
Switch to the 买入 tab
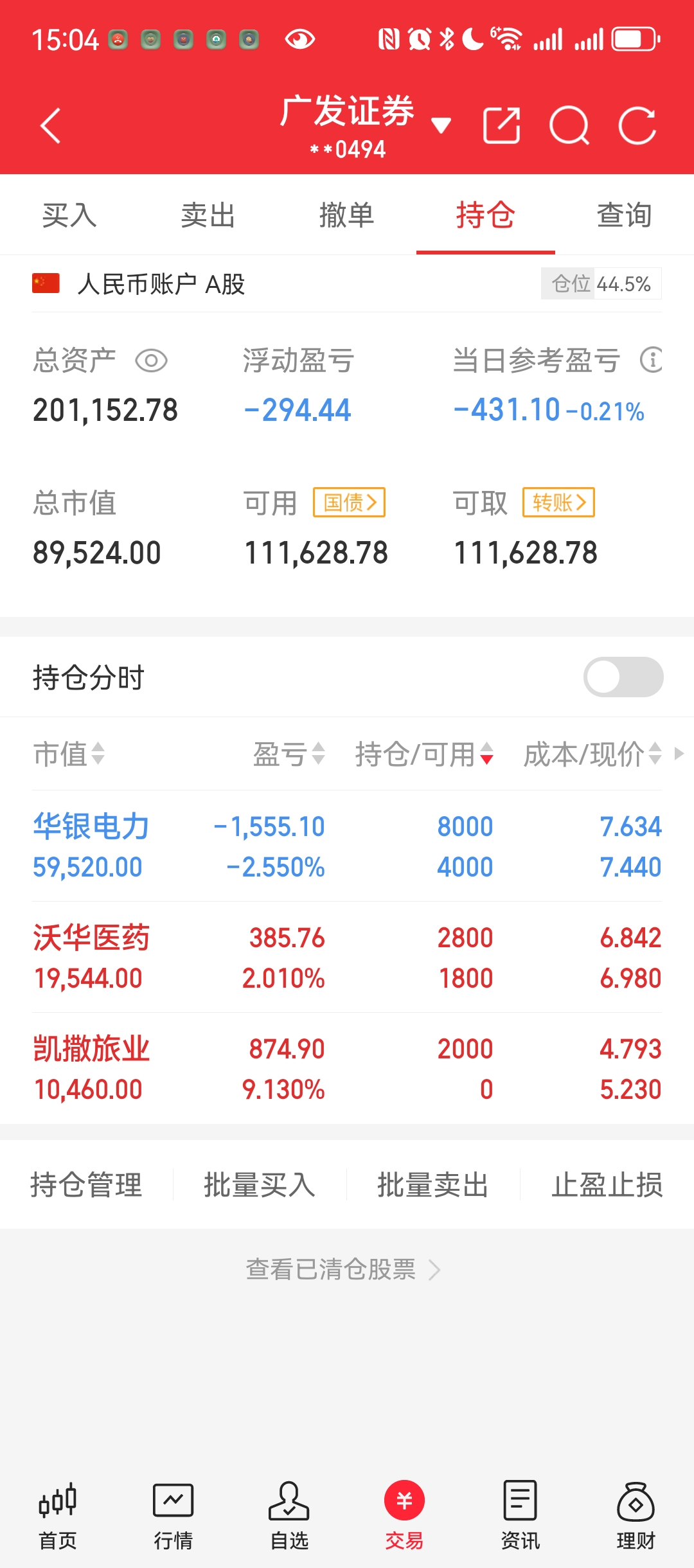click(69, 215)
